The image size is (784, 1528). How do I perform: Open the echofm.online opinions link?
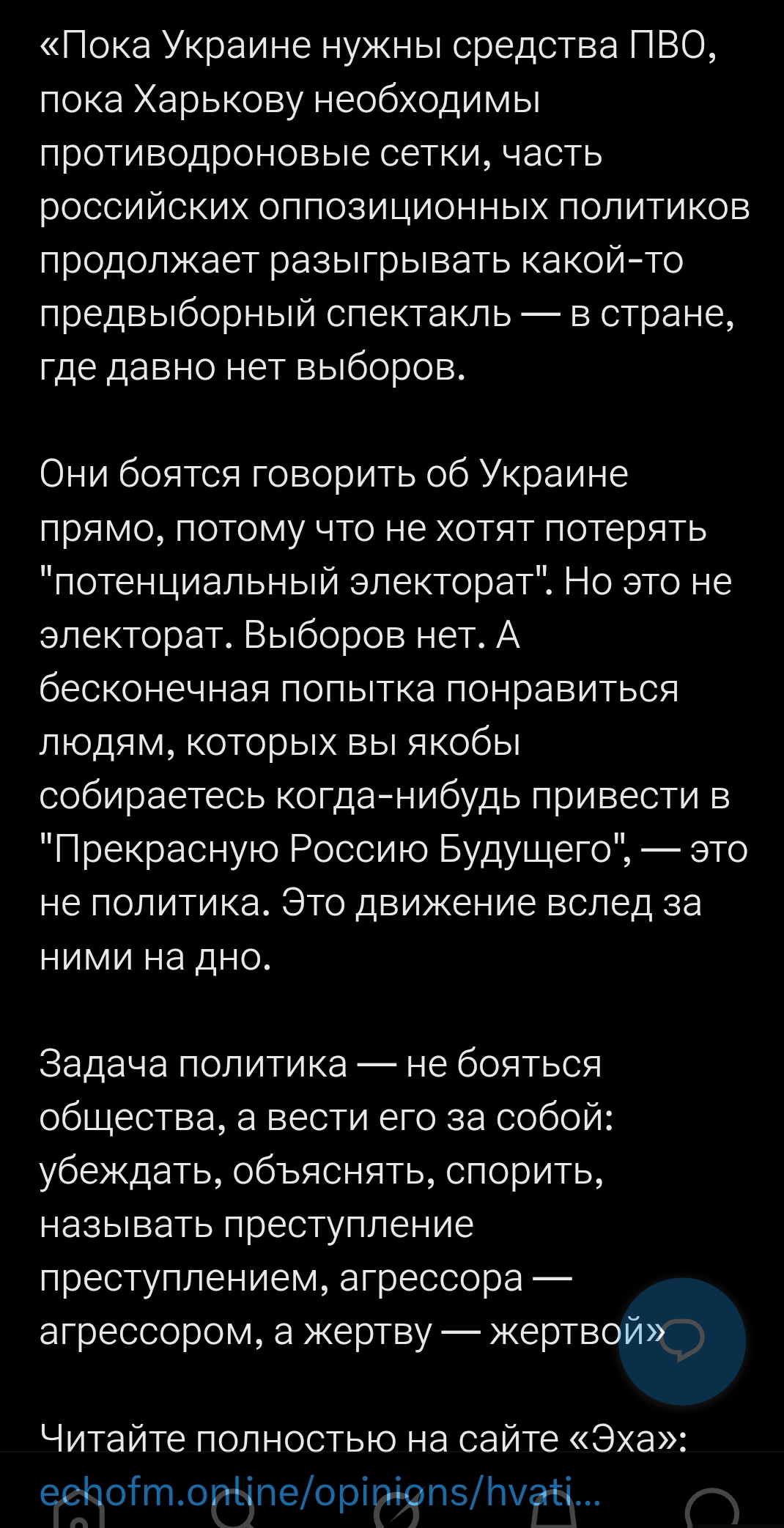320,1493
